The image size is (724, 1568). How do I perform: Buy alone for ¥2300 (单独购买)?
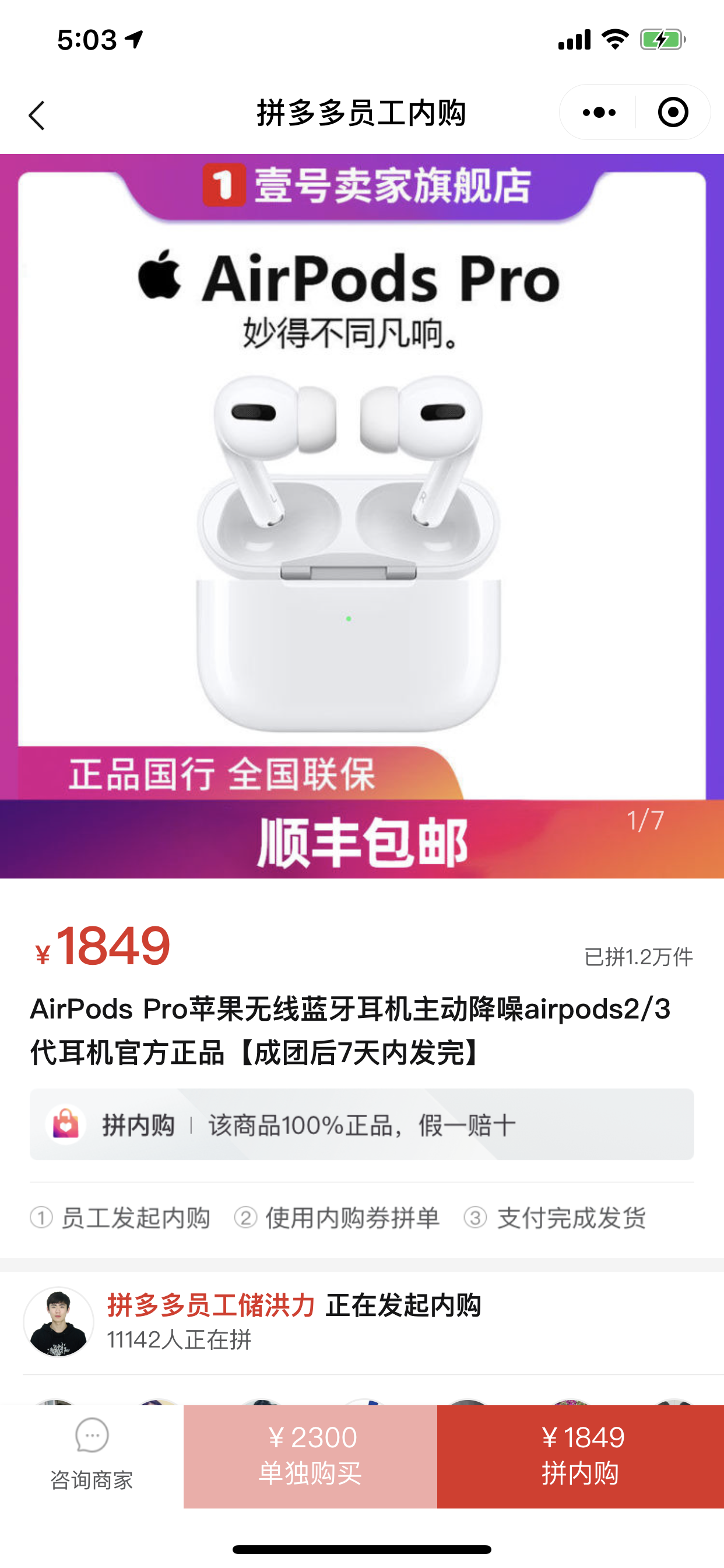coord(310,1455)
